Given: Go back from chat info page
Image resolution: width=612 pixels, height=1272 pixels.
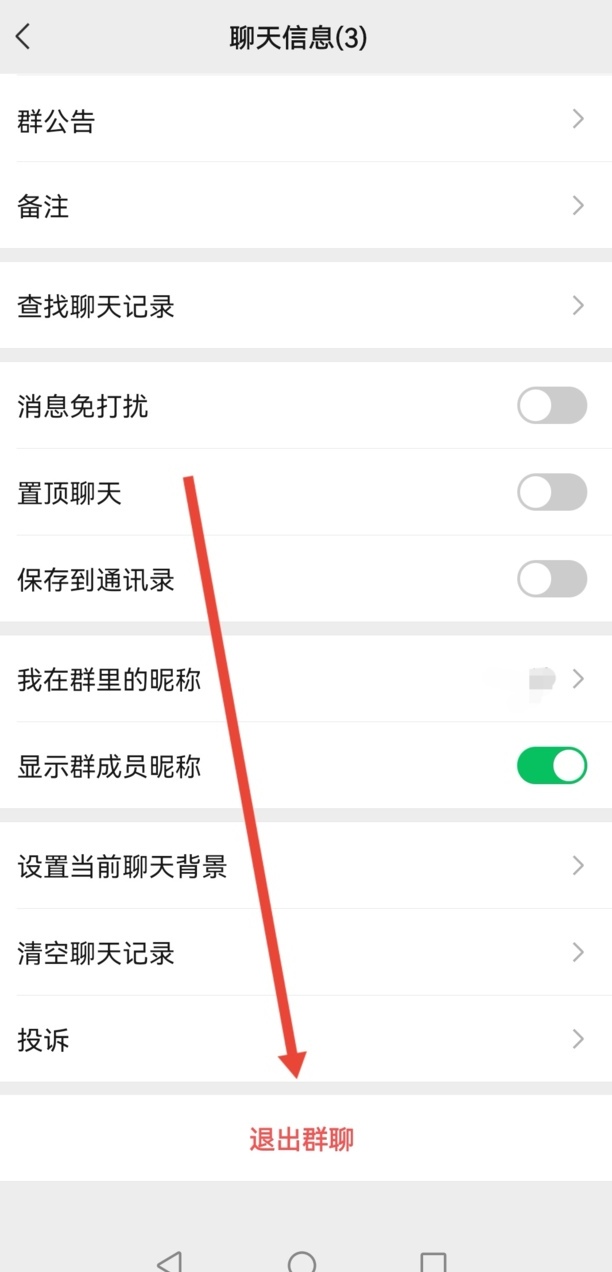Looking at the screenshot, I should pos(24,38).
